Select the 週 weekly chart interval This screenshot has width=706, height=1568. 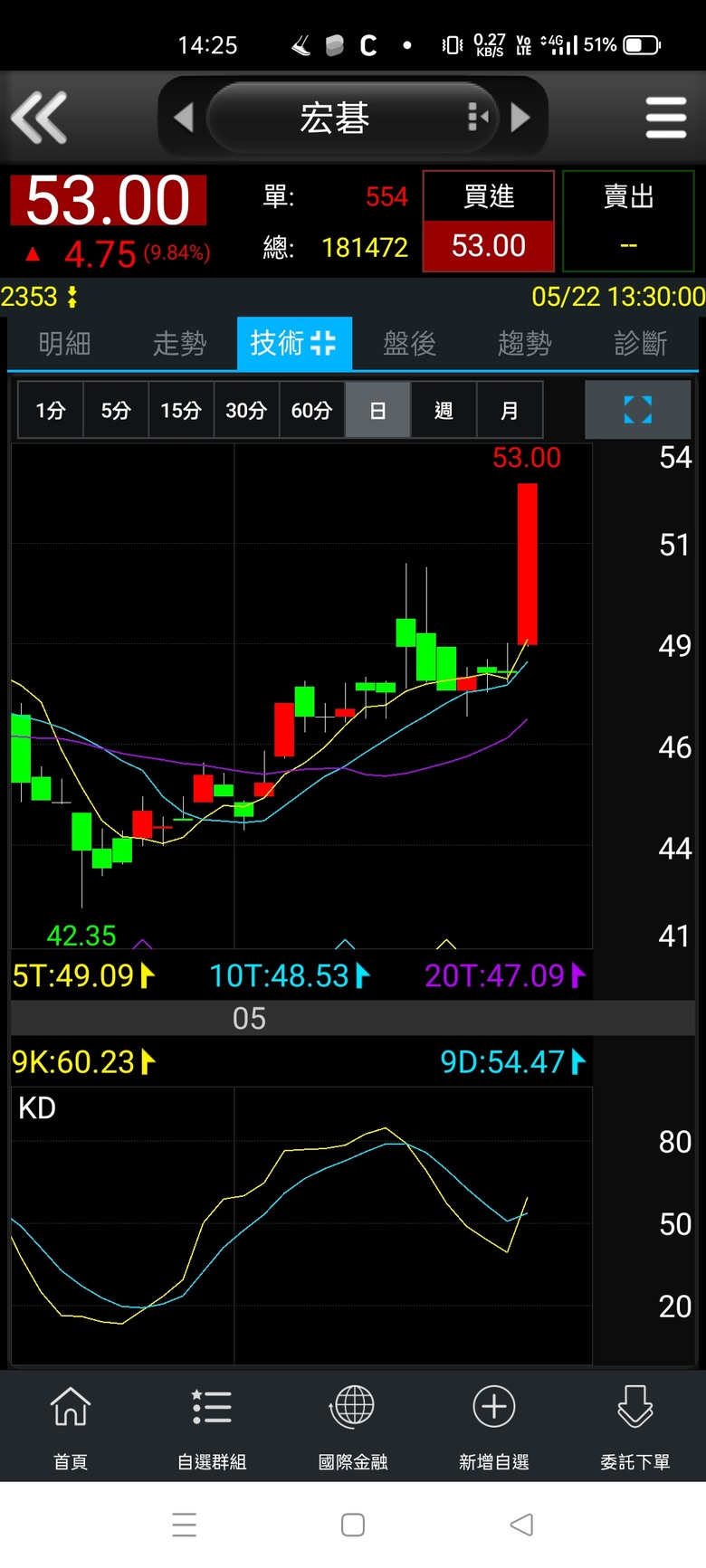coord(444,411)
